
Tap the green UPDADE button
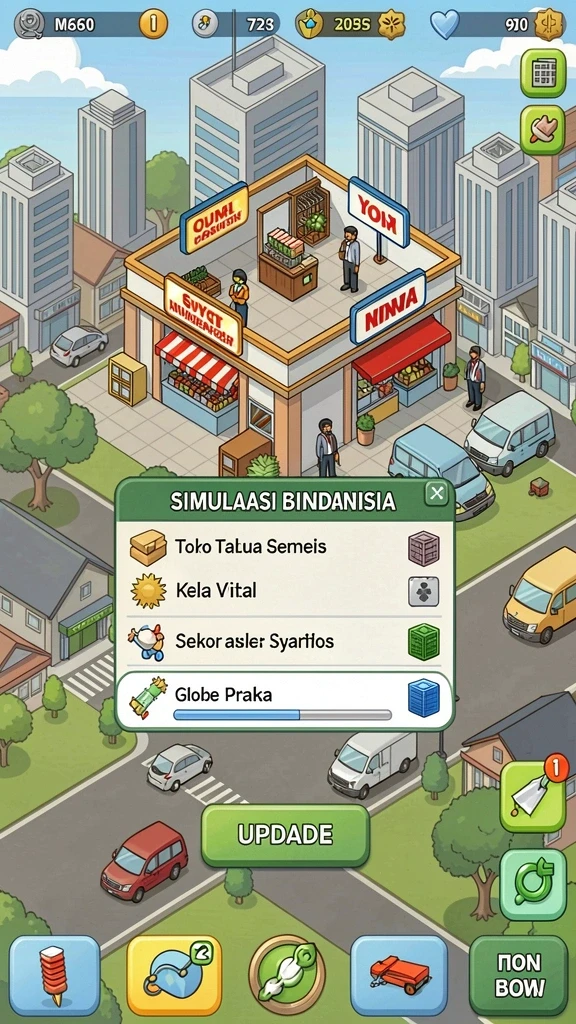(285, 835)
